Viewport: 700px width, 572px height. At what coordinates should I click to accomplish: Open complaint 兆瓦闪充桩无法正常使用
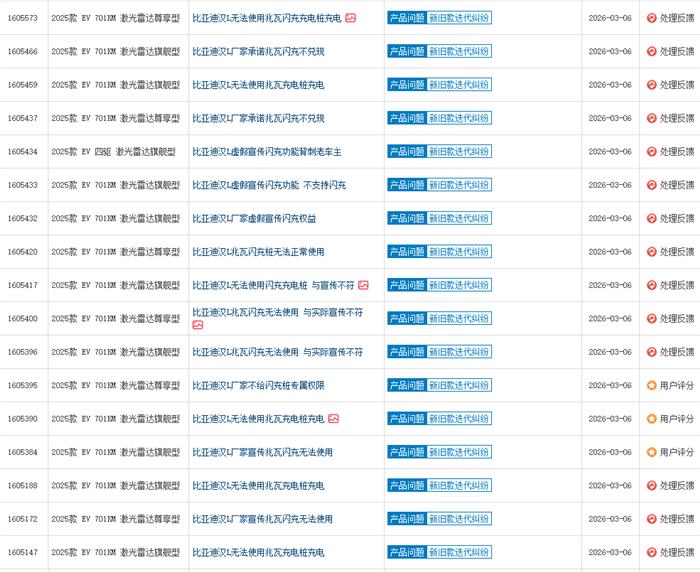[x=258, y=251]
